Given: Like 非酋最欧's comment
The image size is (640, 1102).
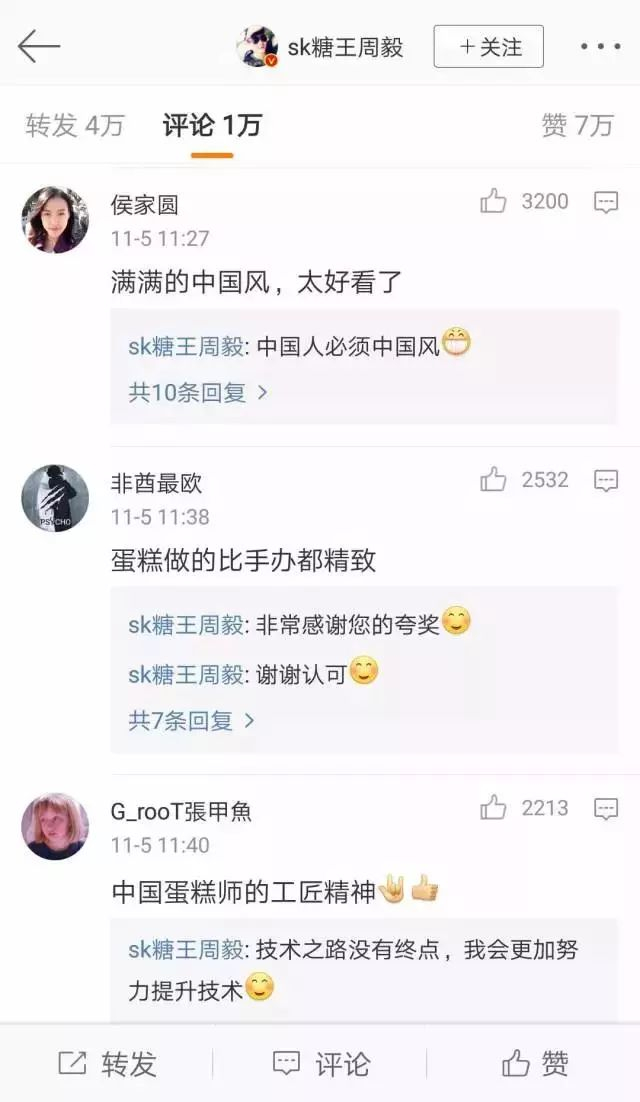Looking at the screenshot, I should (x=493, y=480).
